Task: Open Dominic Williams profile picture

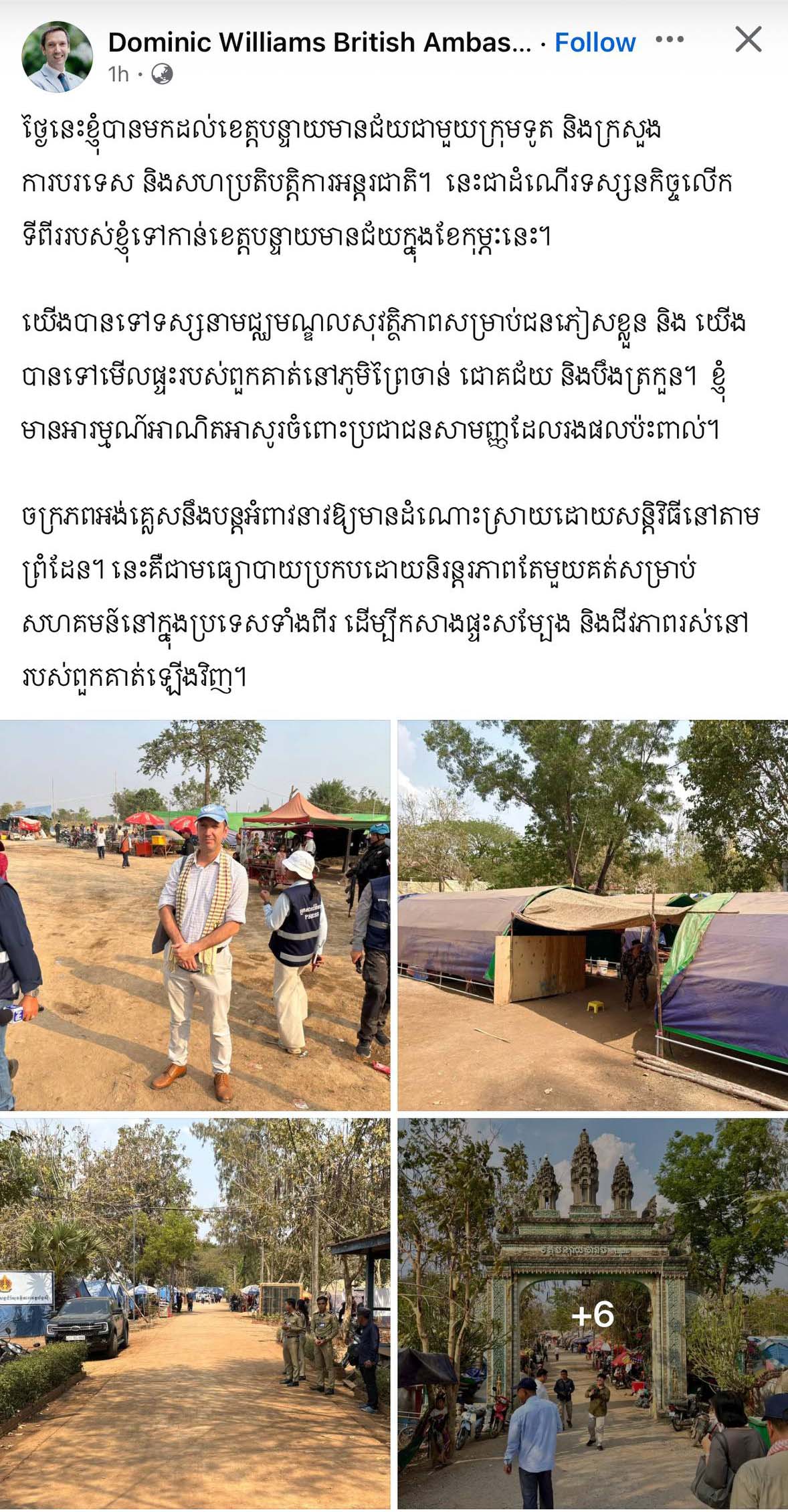Action: pos(58,56)
